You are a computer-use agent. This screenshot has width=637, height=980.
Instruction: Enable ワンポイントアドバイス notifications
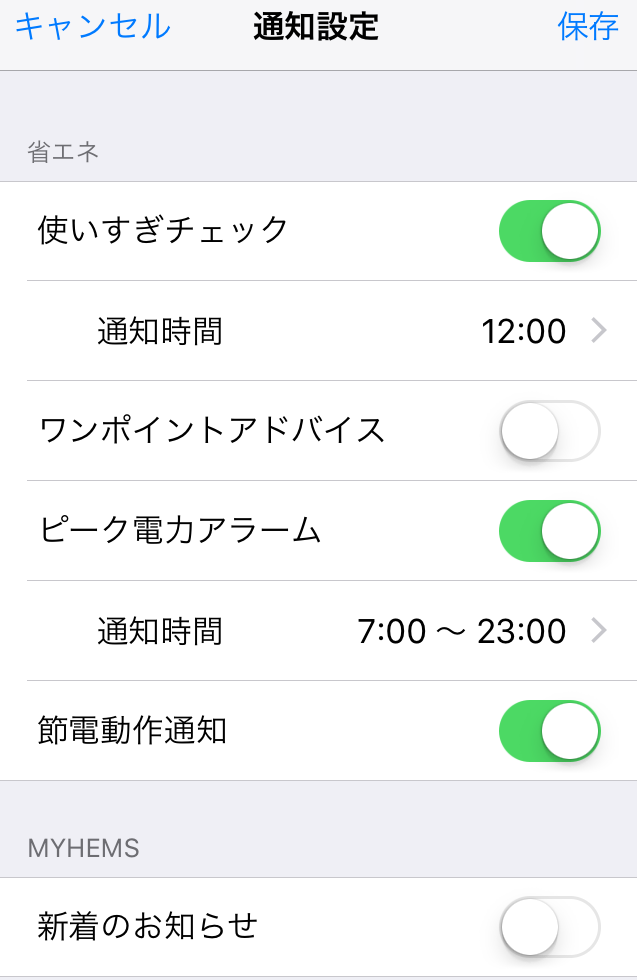coord(549,431)
